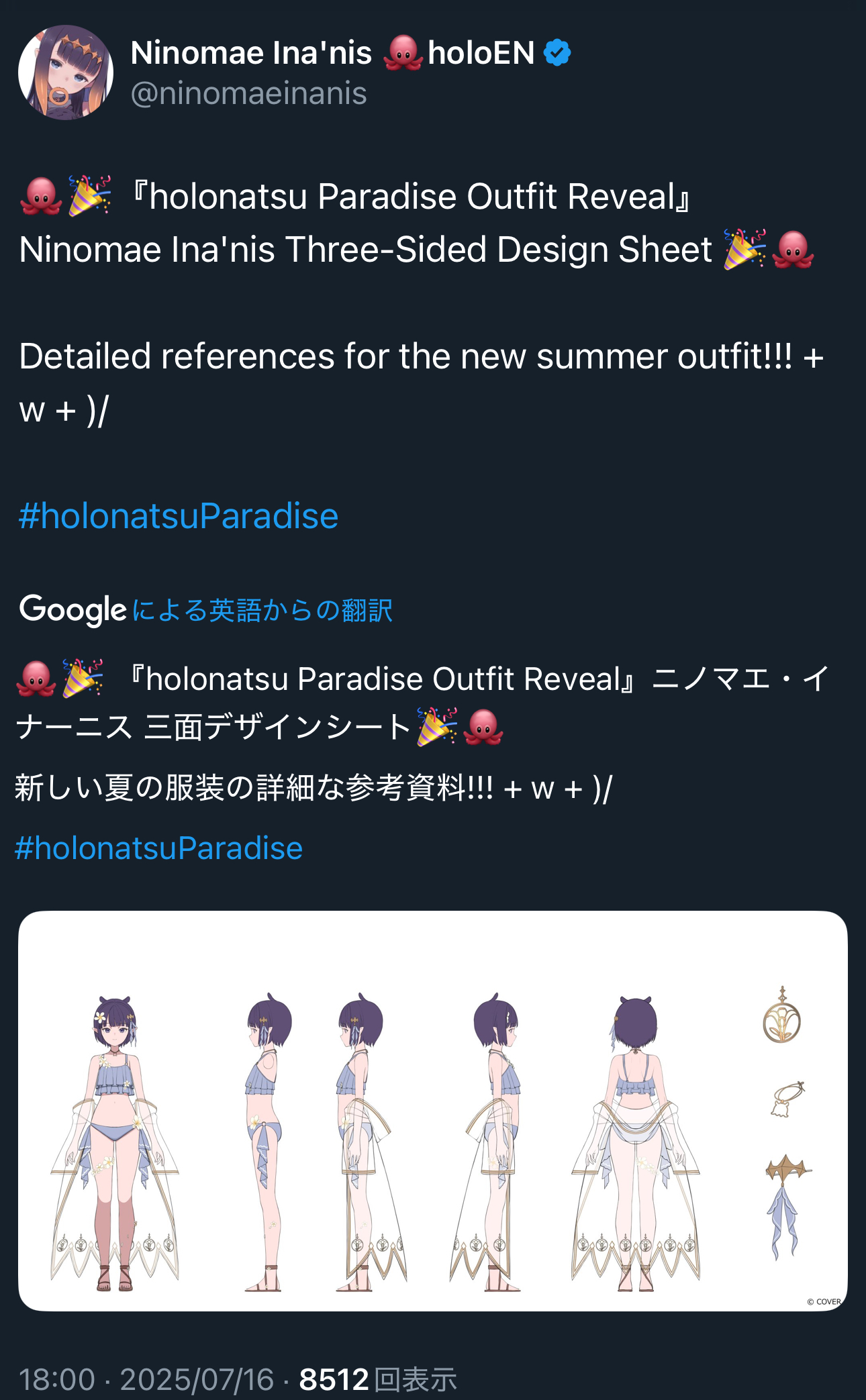Open the #holonatsuParadise hashtag in original tweet
Image resolution: width=866 pixels, height=1400 pixels.
coord(179,516)
